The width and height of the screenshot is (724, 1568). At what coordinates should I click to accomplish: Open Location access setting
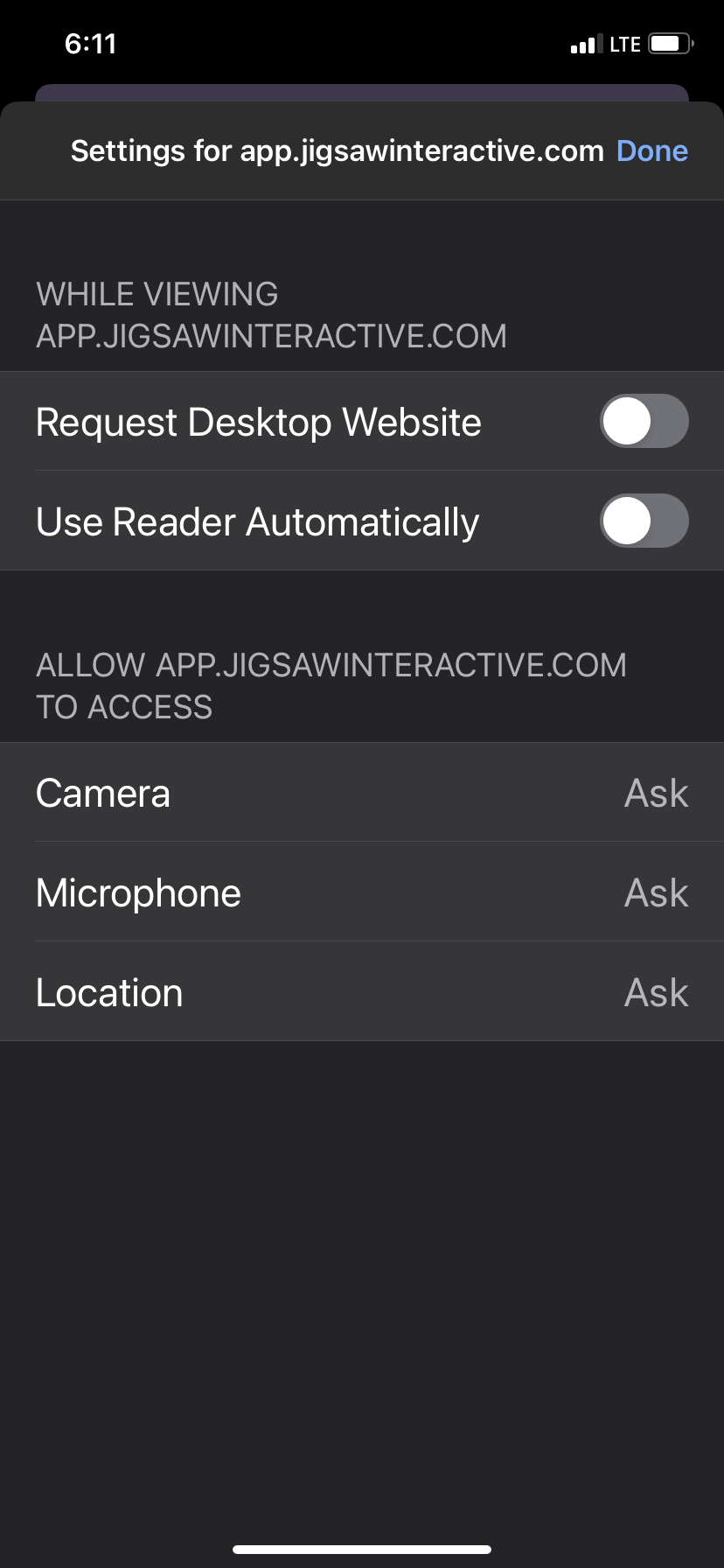click(x=362, y=992)
